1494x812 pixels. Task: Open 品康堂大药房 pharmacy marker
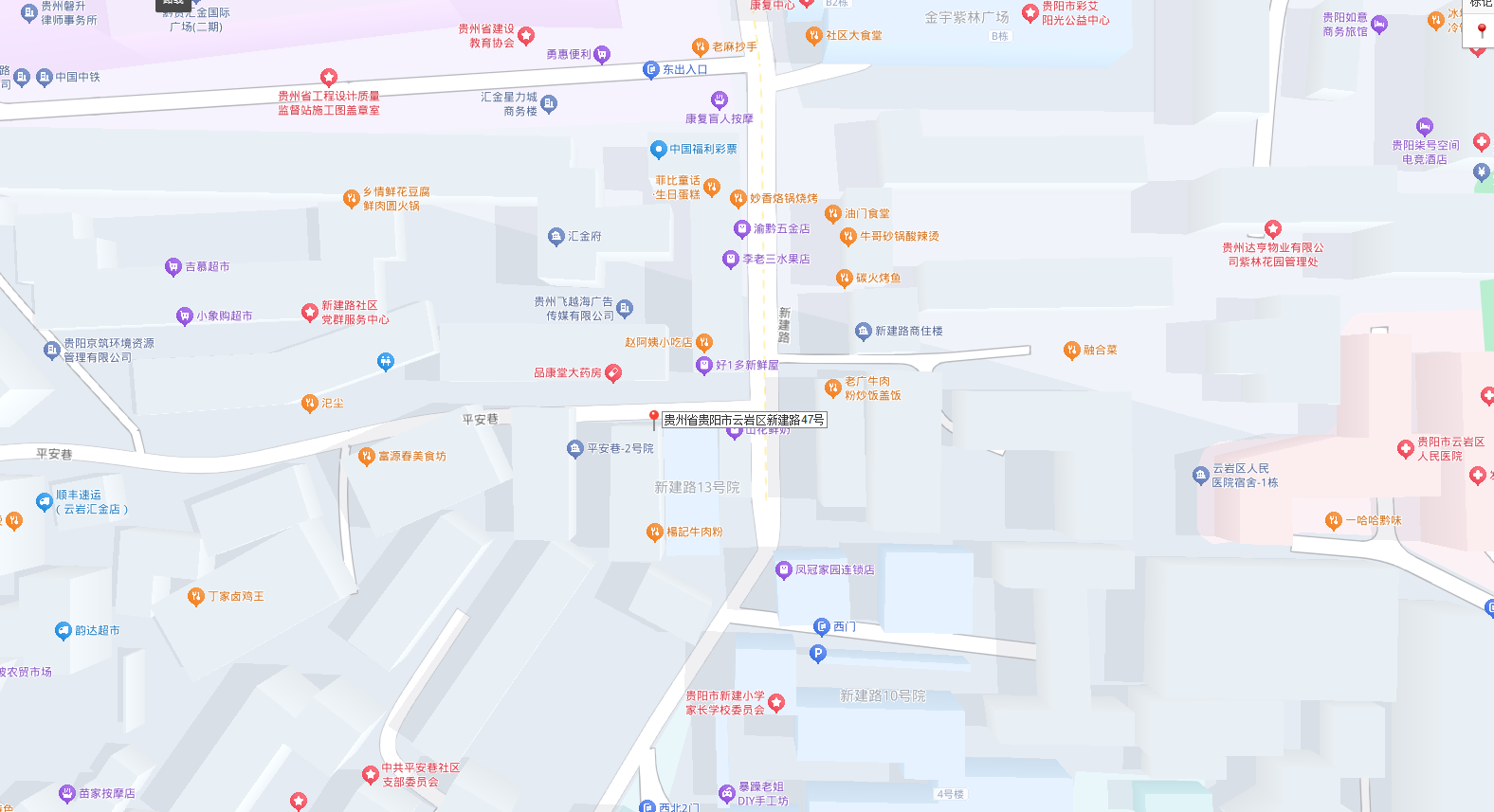point(613,373)
